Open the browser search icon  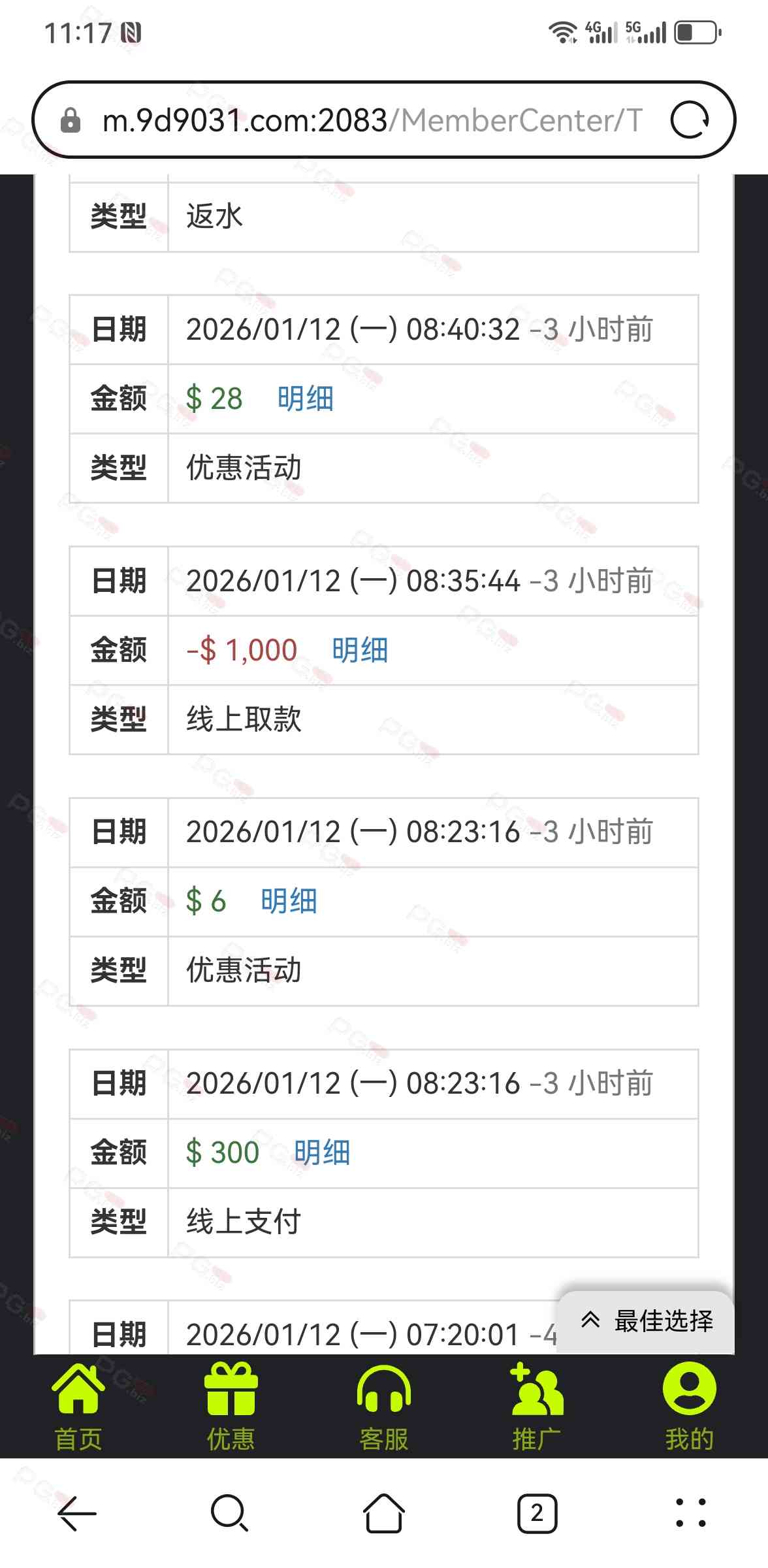[230, 1513]
